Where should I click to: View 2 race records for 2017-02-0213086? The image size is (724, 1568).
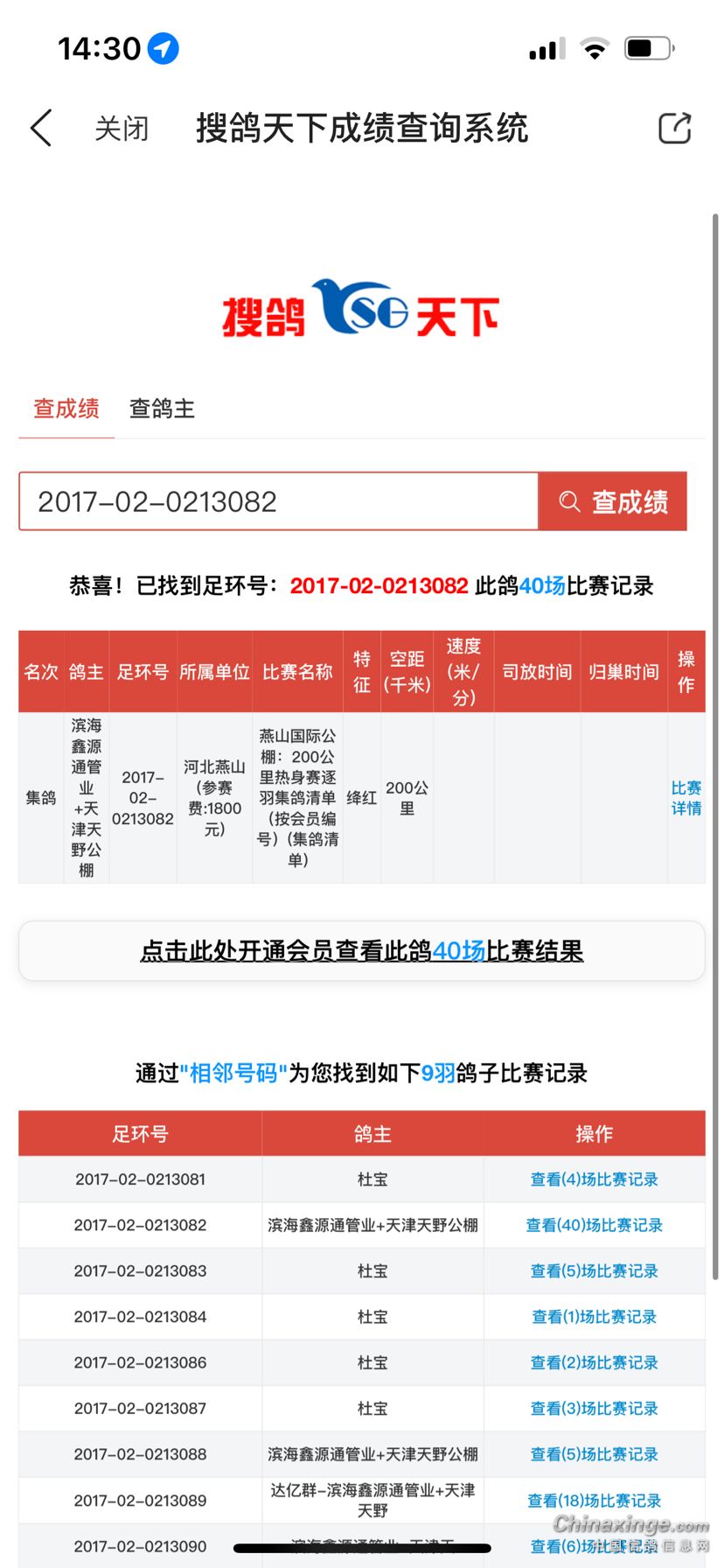coord(594,1362)
